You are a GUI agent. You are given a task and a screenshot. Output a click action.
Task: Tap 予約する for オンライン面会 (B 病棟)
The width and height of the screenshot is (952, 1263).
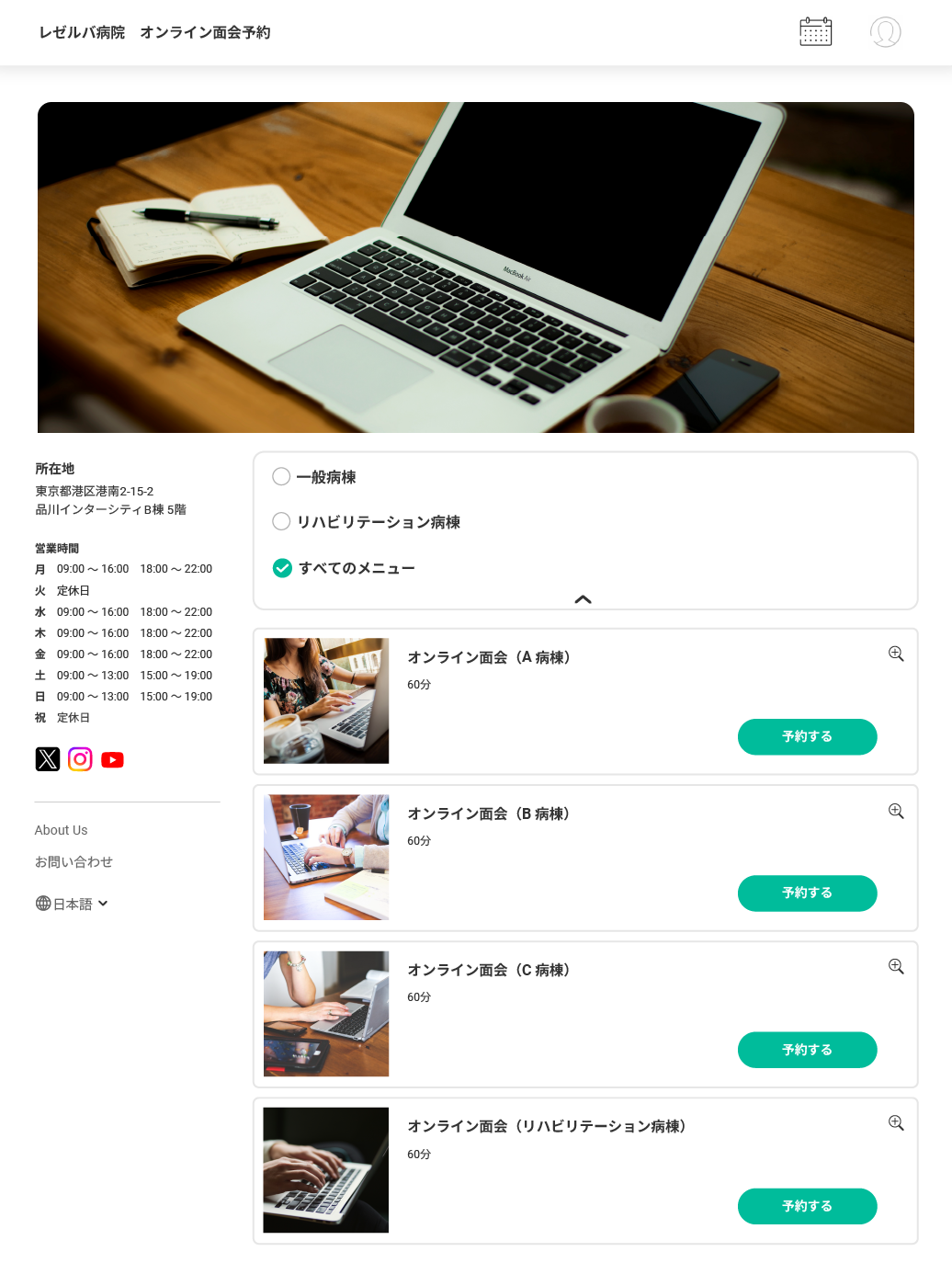coord(807,893)
